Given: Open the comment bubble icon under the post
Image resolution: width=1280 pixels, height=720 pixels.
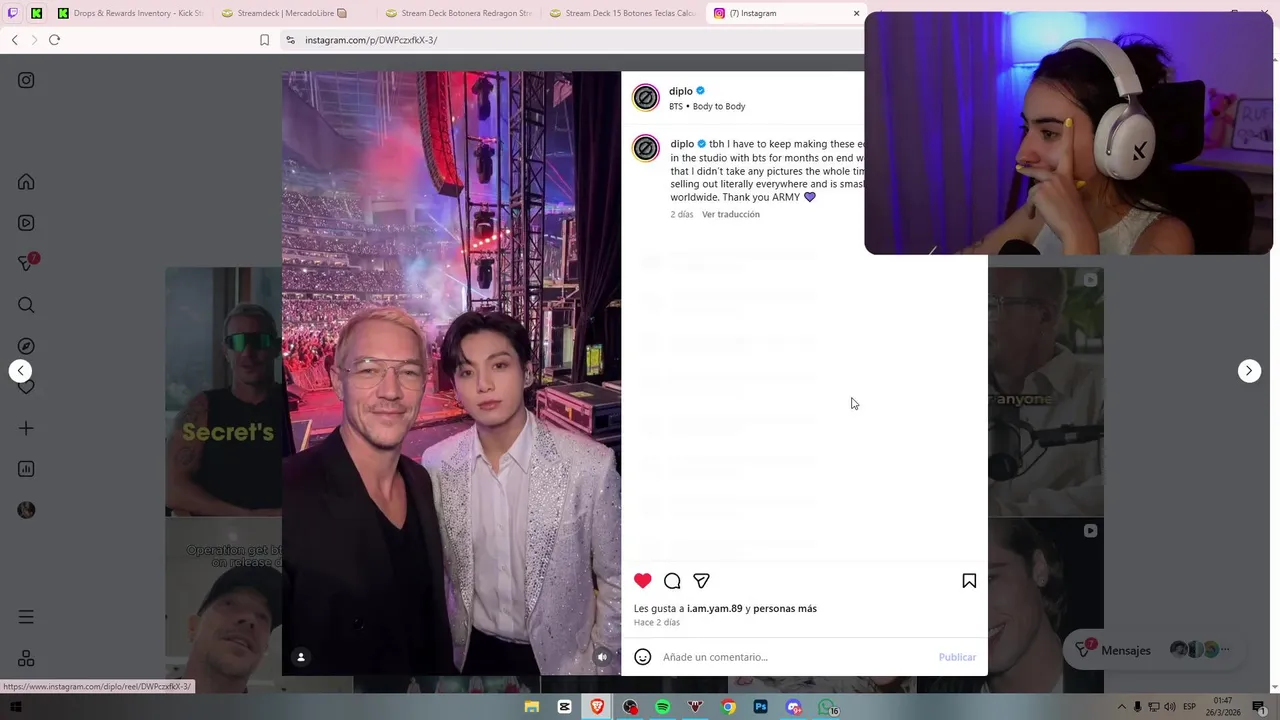Looking at the screenshot, I should [x=672, y=581].
